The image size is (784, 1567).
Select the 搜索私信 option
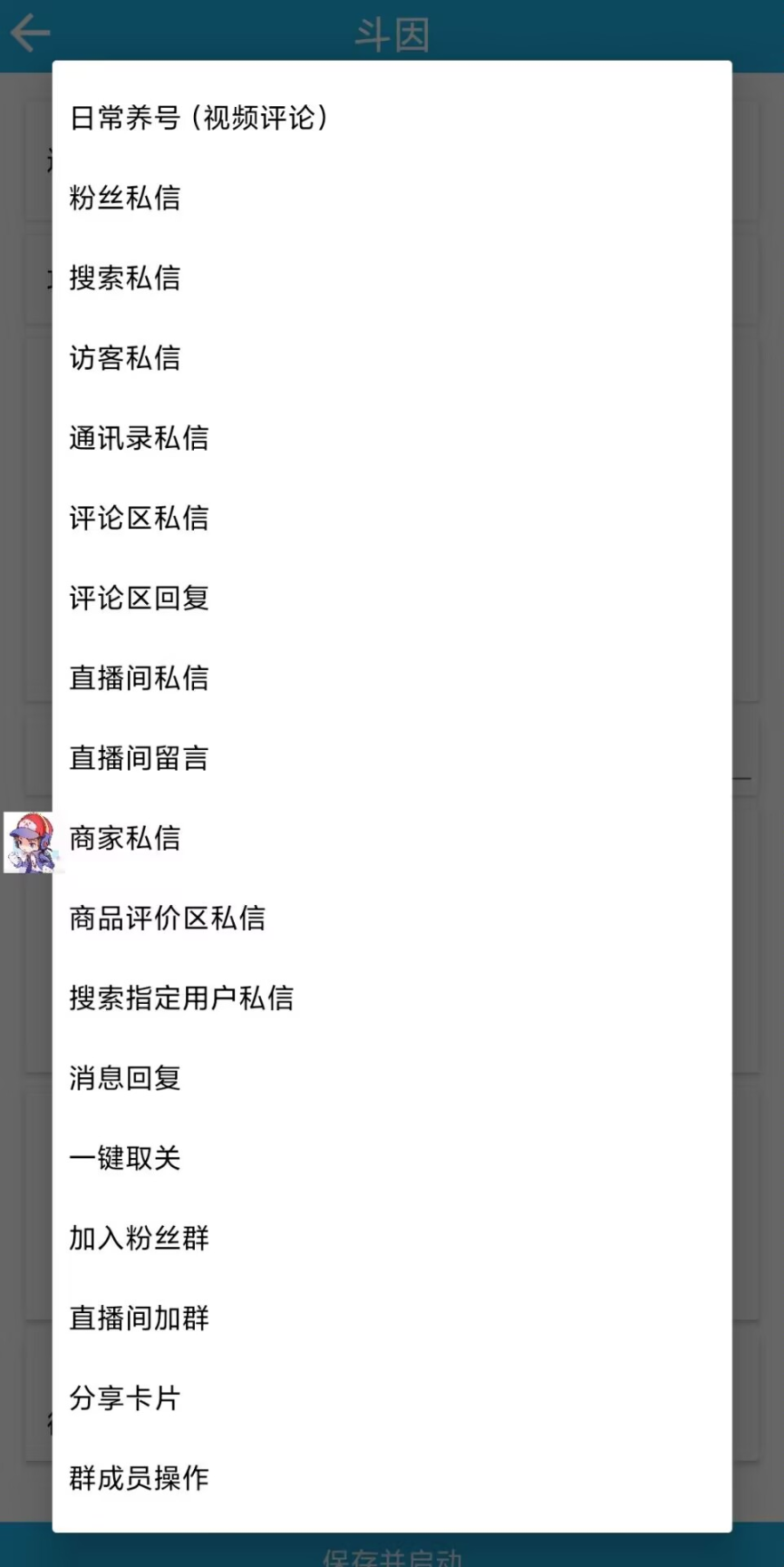click(125, 277)
